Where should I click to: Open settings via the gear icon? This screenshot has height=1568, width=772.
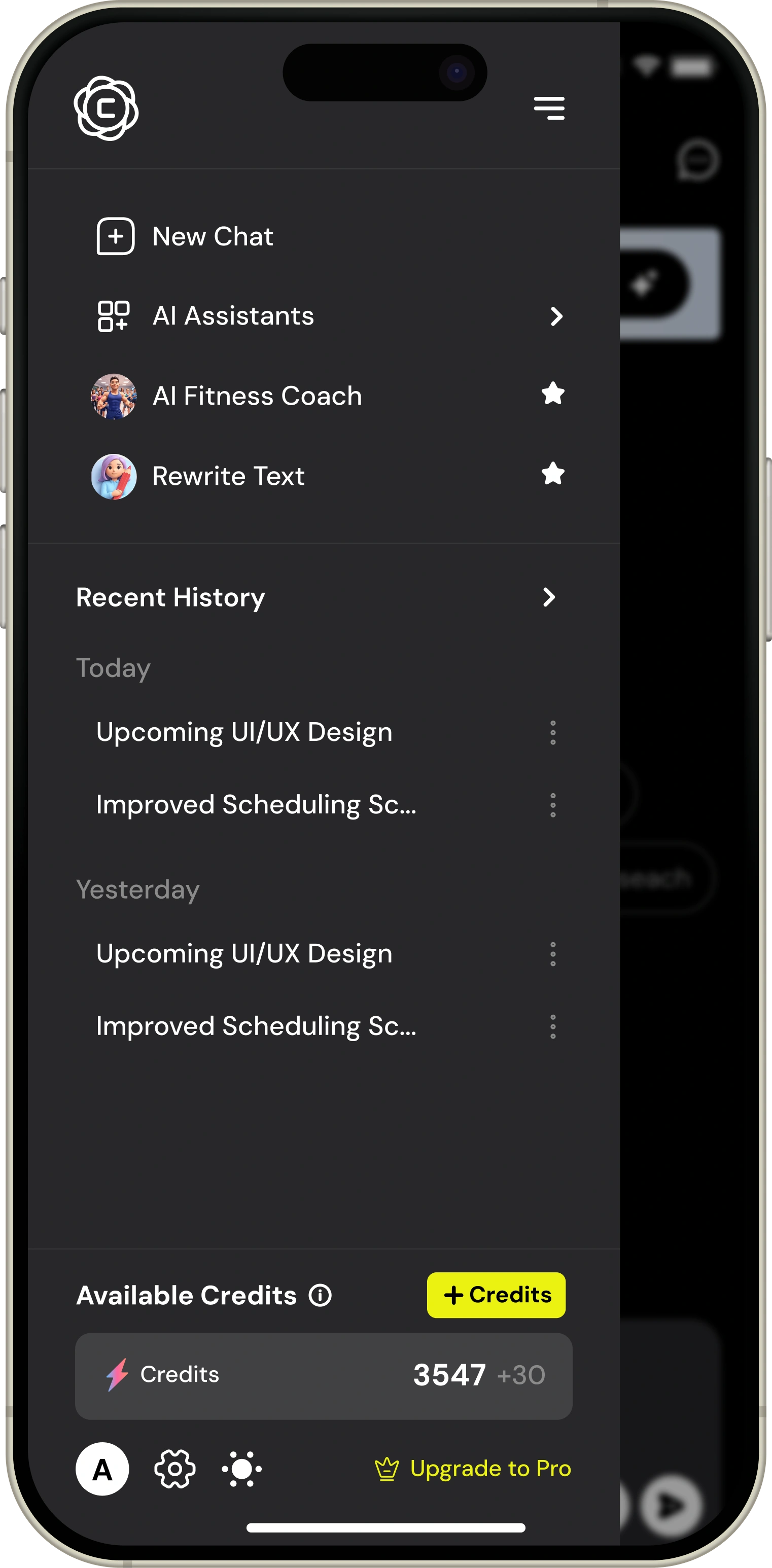[x=174, y=1469]
